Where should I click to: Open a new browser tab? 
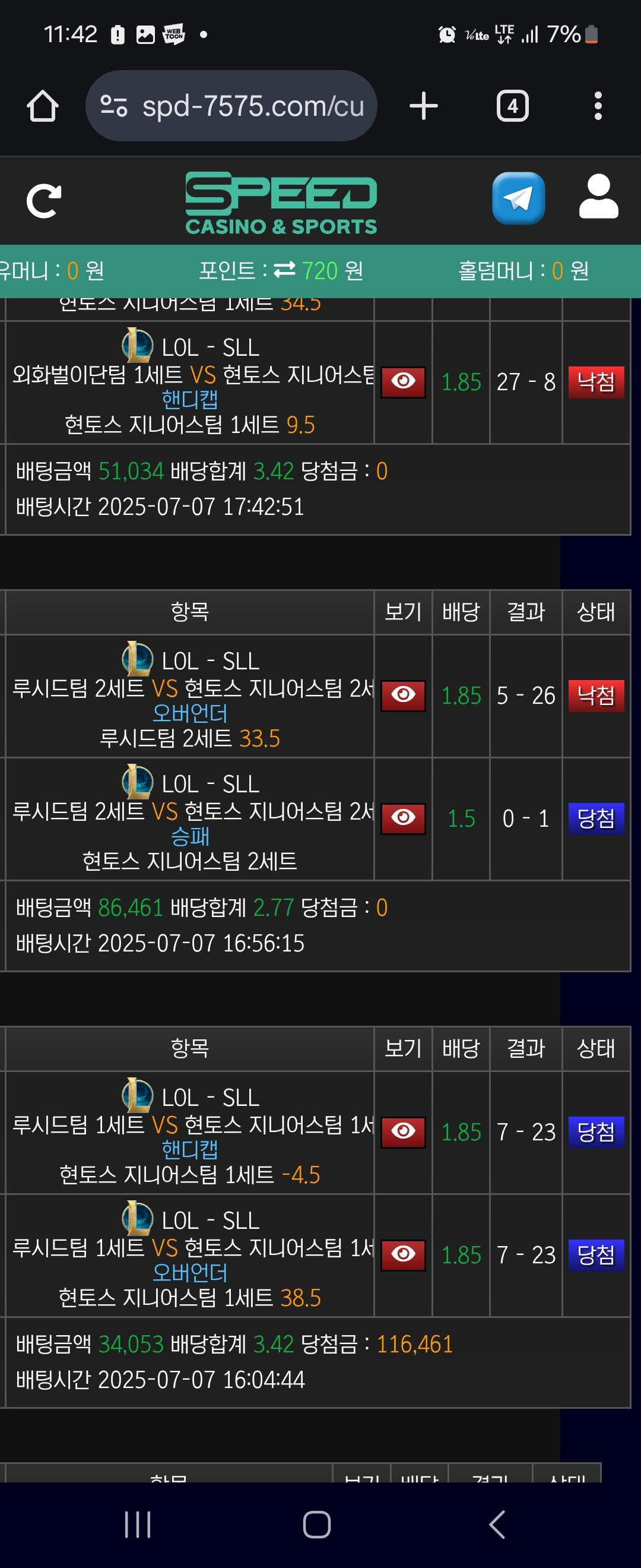point(423,106)
